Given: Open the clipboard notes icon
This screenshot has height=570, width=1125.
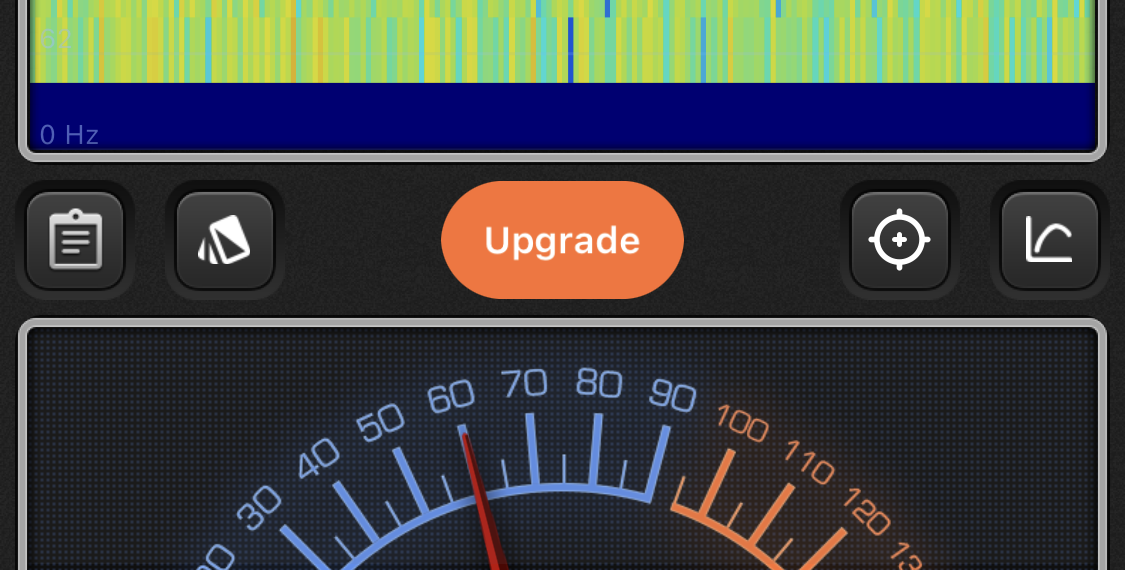Looking at the screenshot, I should (75, 240).
